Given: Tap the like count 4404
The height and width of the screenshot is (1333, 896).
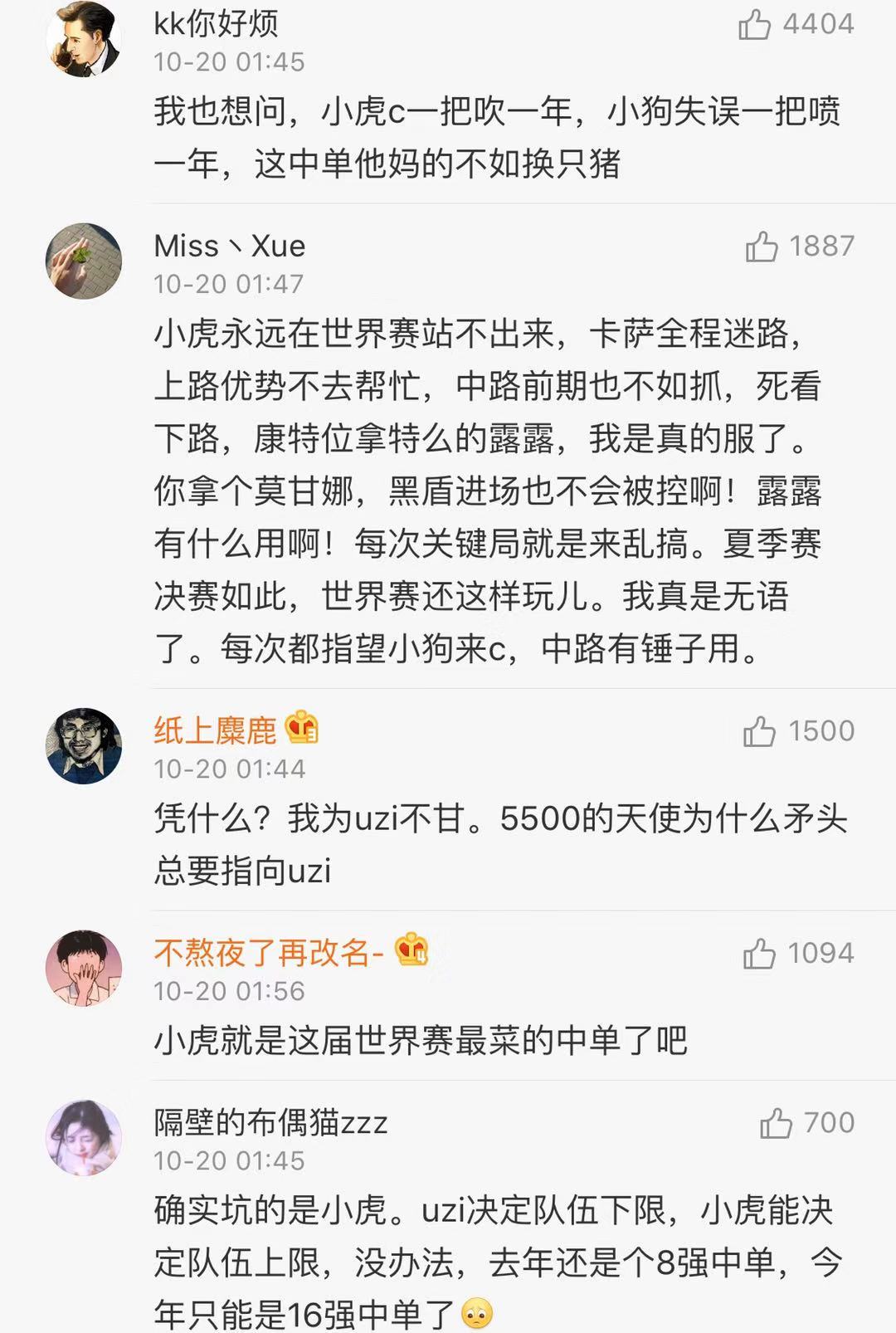Looking at the screenshot, I should 817,22.
